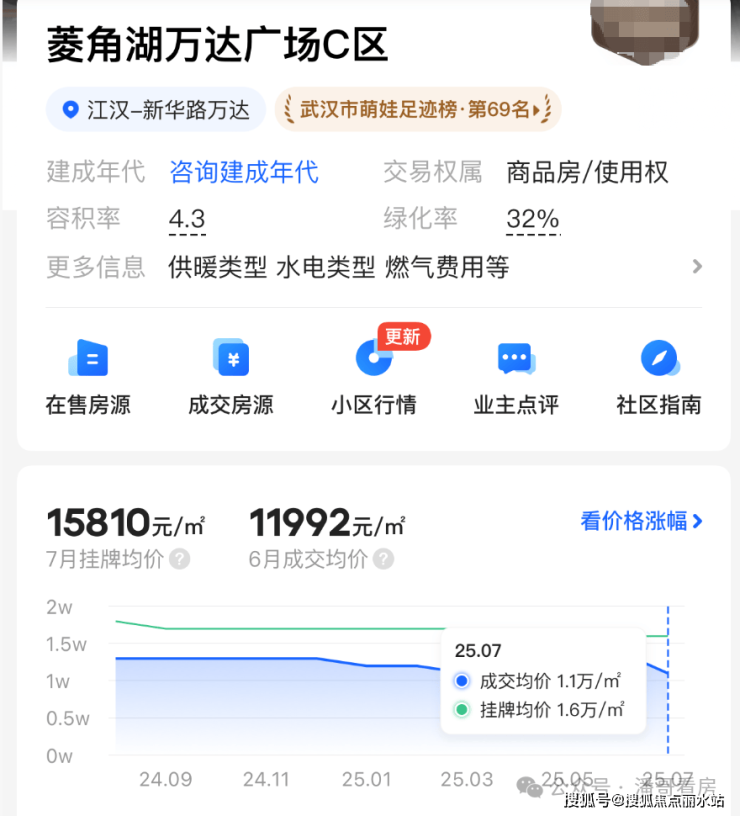Expand the 更多信息 row
Image resolution: width=740 pixels, height=816 pixels.
point(696,267)
